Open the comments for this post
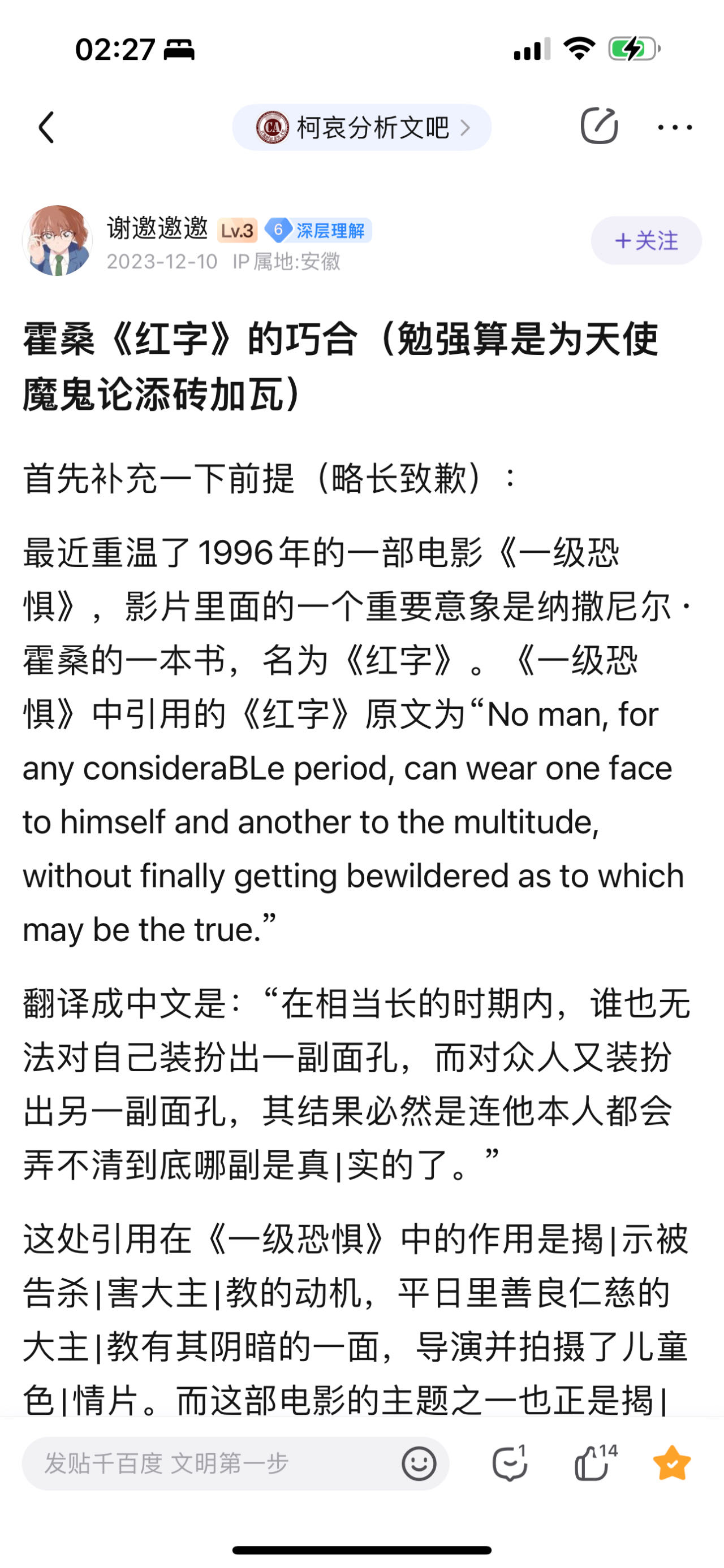This screenshot has width=724, height=1568. (509, 1463)
